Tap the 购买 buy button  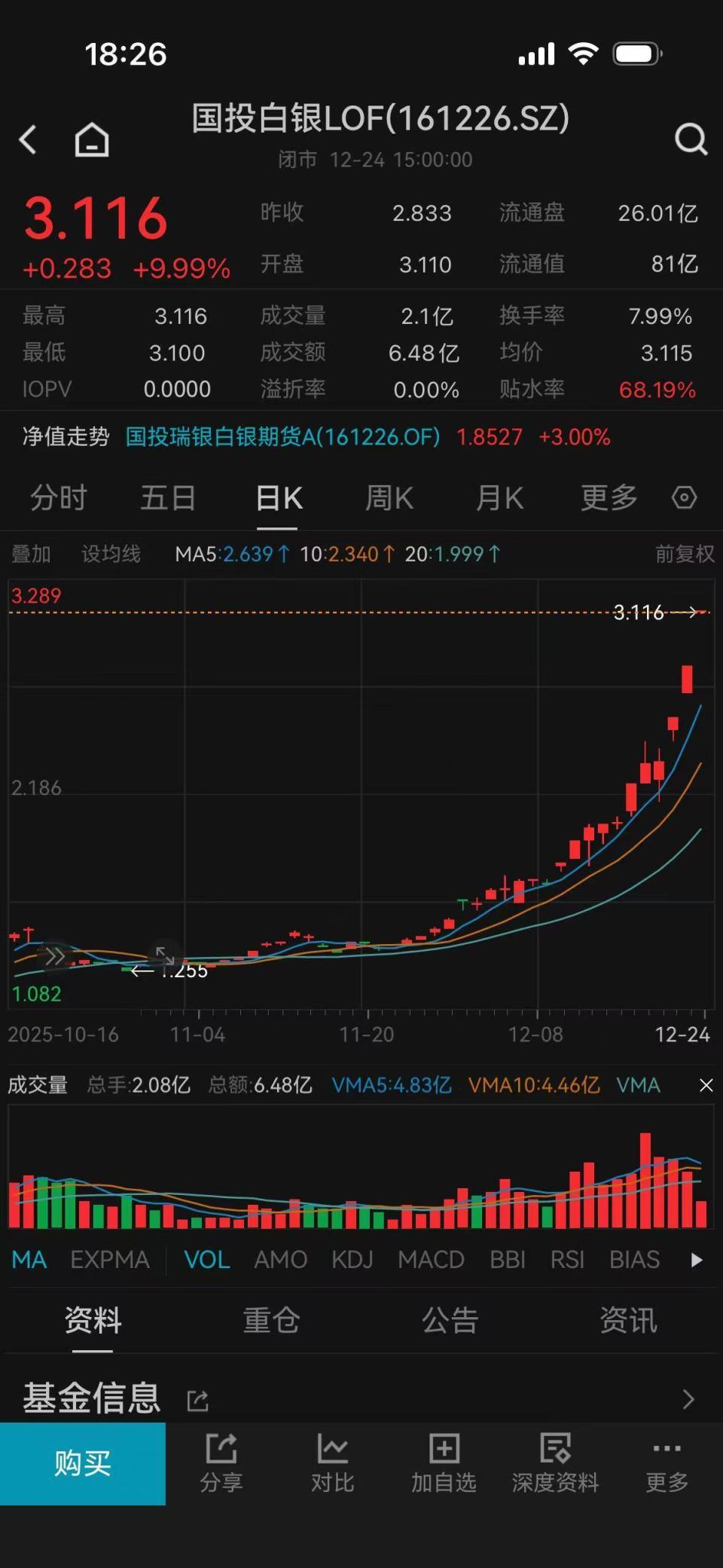(83, 1462)
